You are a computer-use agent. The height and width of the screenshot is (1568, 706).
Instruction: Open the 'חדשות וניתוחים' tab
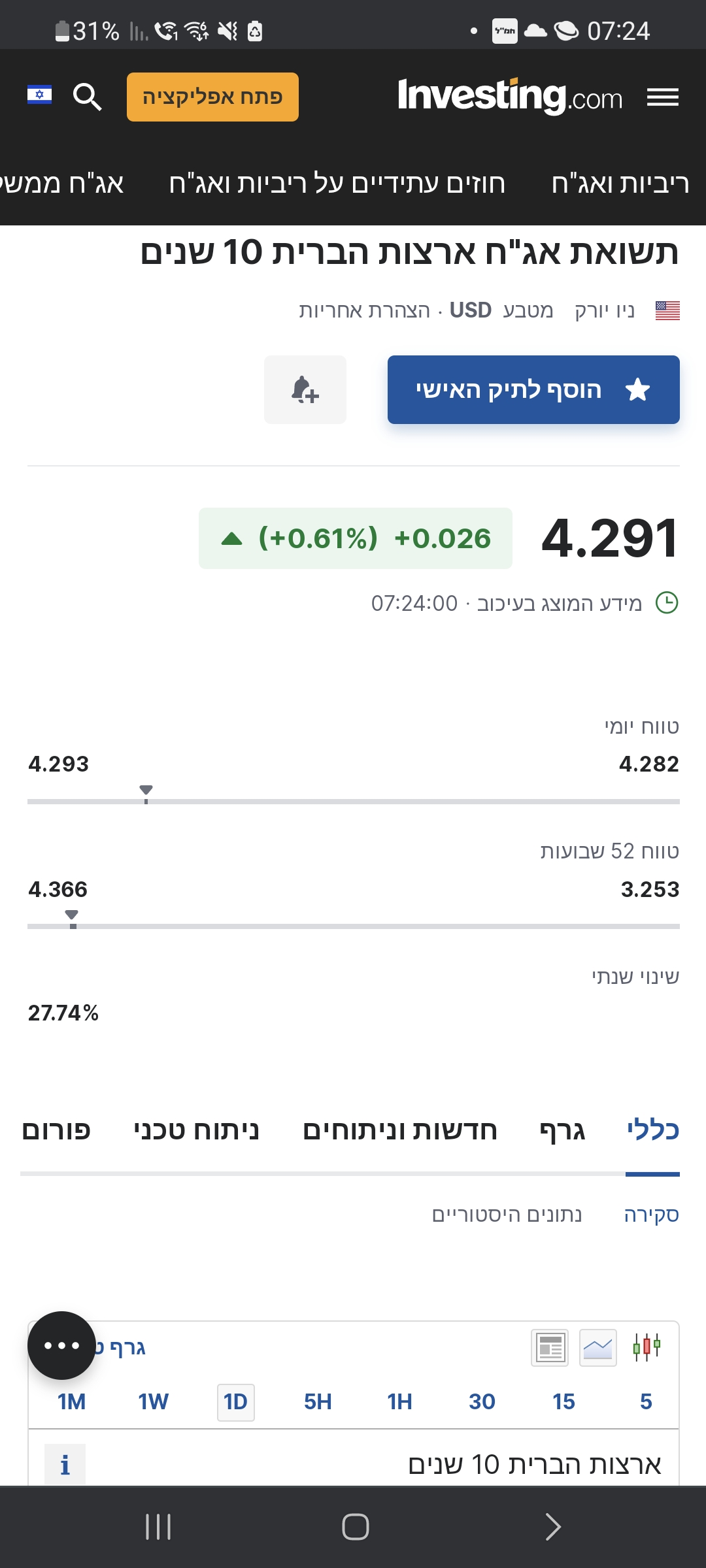click(x=400, y=1130)
